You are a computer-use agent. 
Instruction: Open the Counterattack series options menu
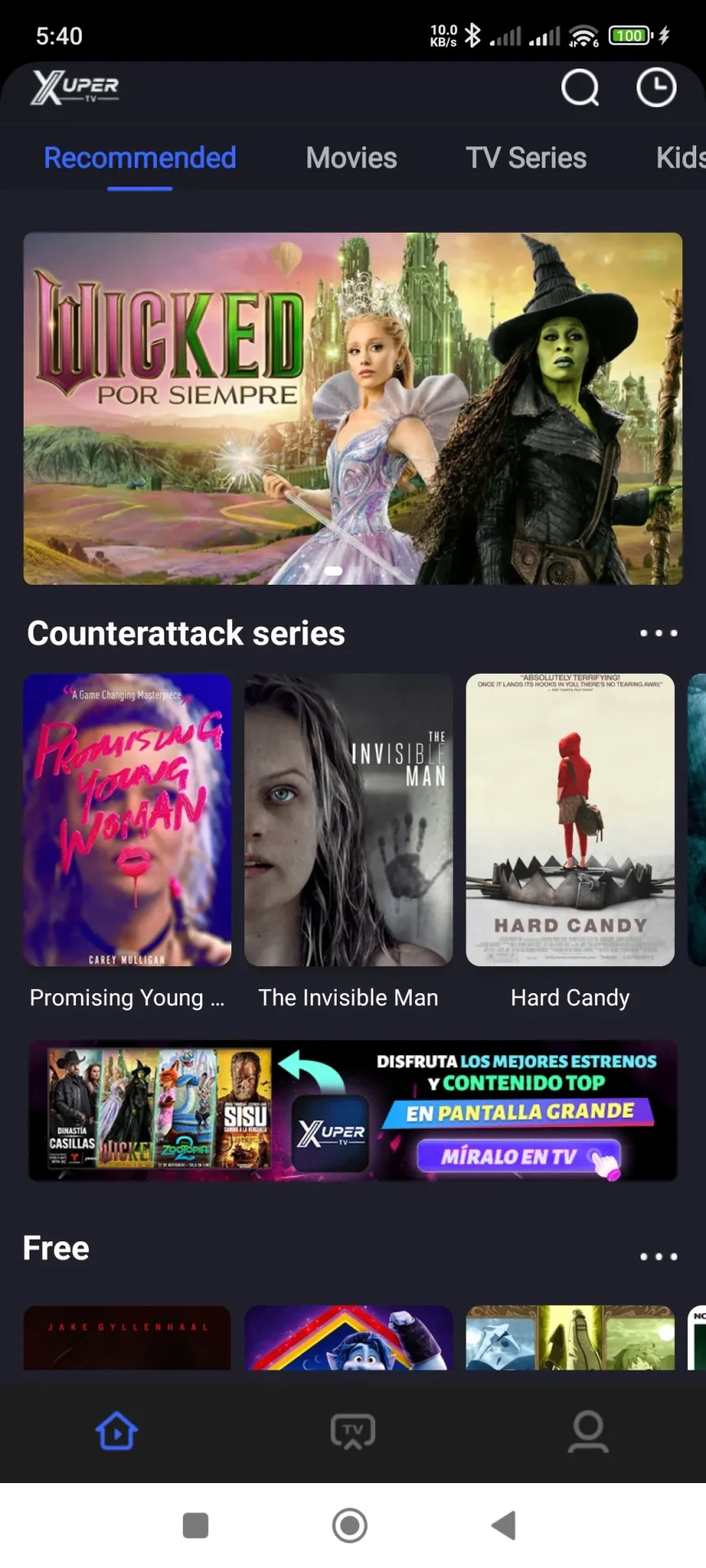tap(659, 634)
